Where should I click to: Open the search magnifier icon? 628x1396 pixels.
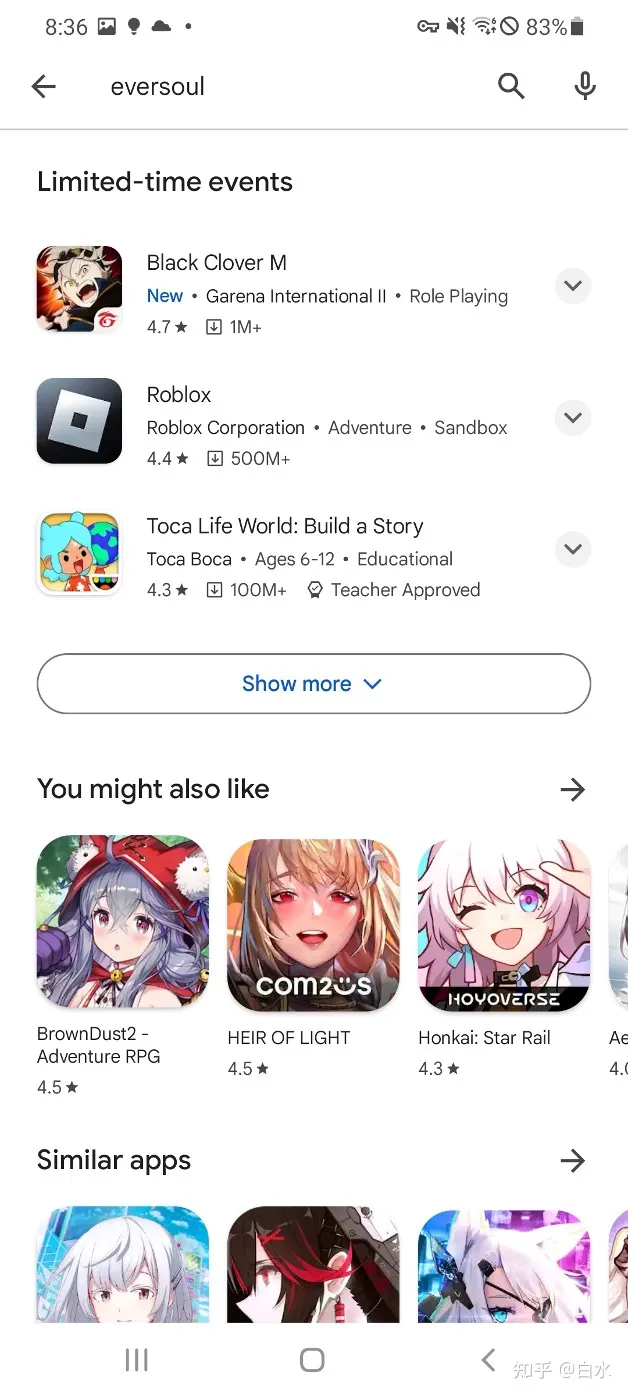[x=511, y=87]
